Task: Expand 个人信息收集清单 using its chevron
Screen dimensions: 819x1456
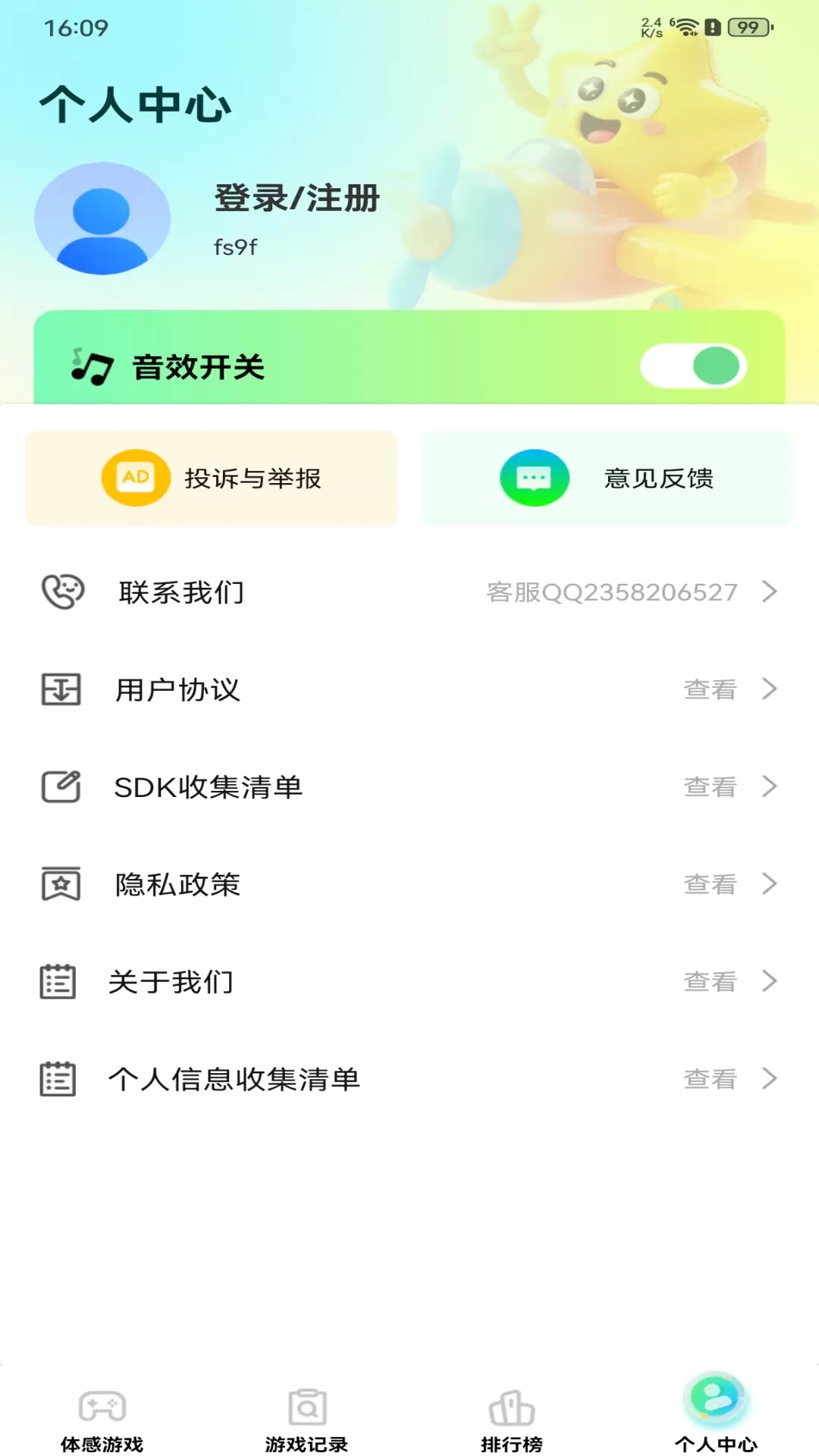Action: pos(769,1078)
